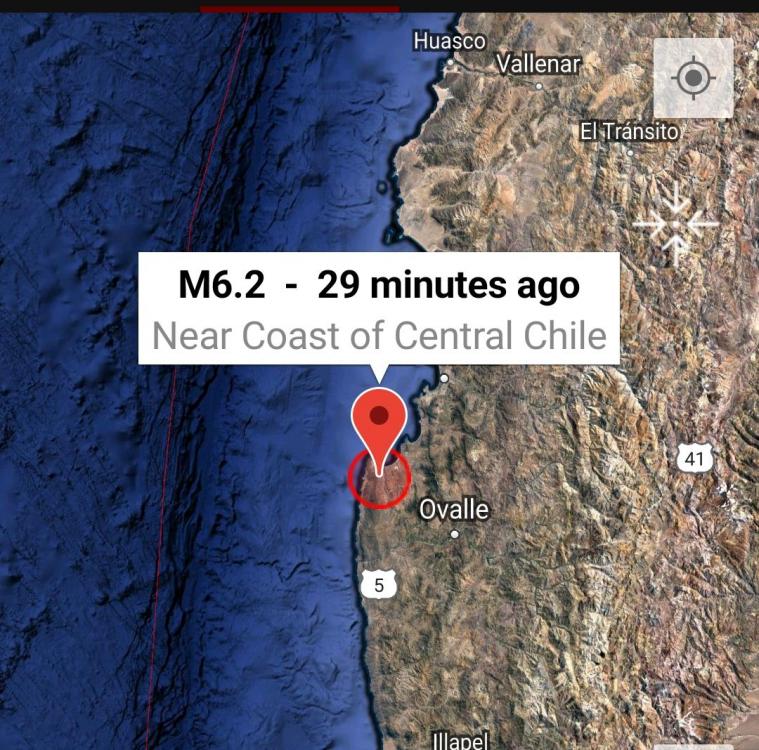Tap the collapse arrows icon on map
This screenshot has width=759, height=750.
675,224
